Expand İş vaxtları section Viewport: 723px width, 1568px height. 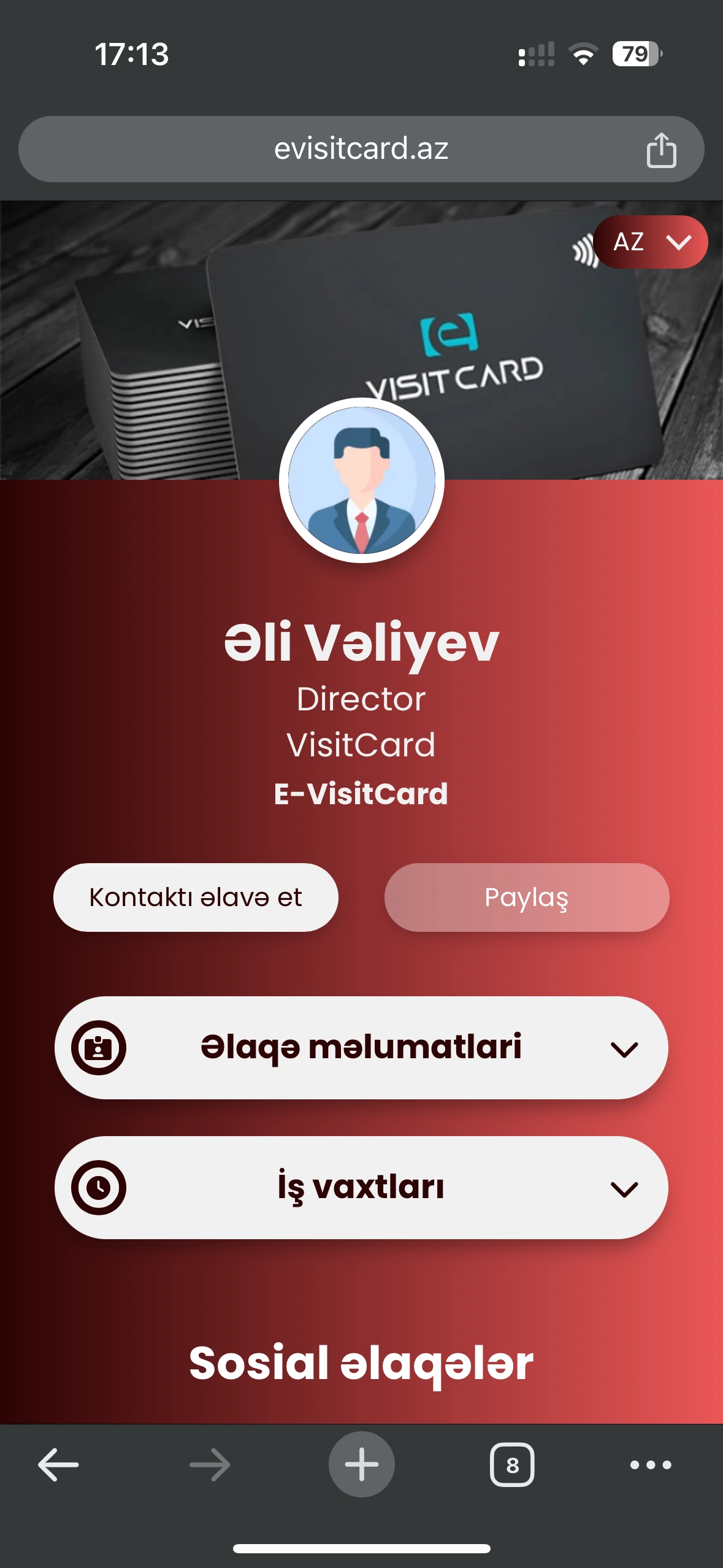(361, 1188)
